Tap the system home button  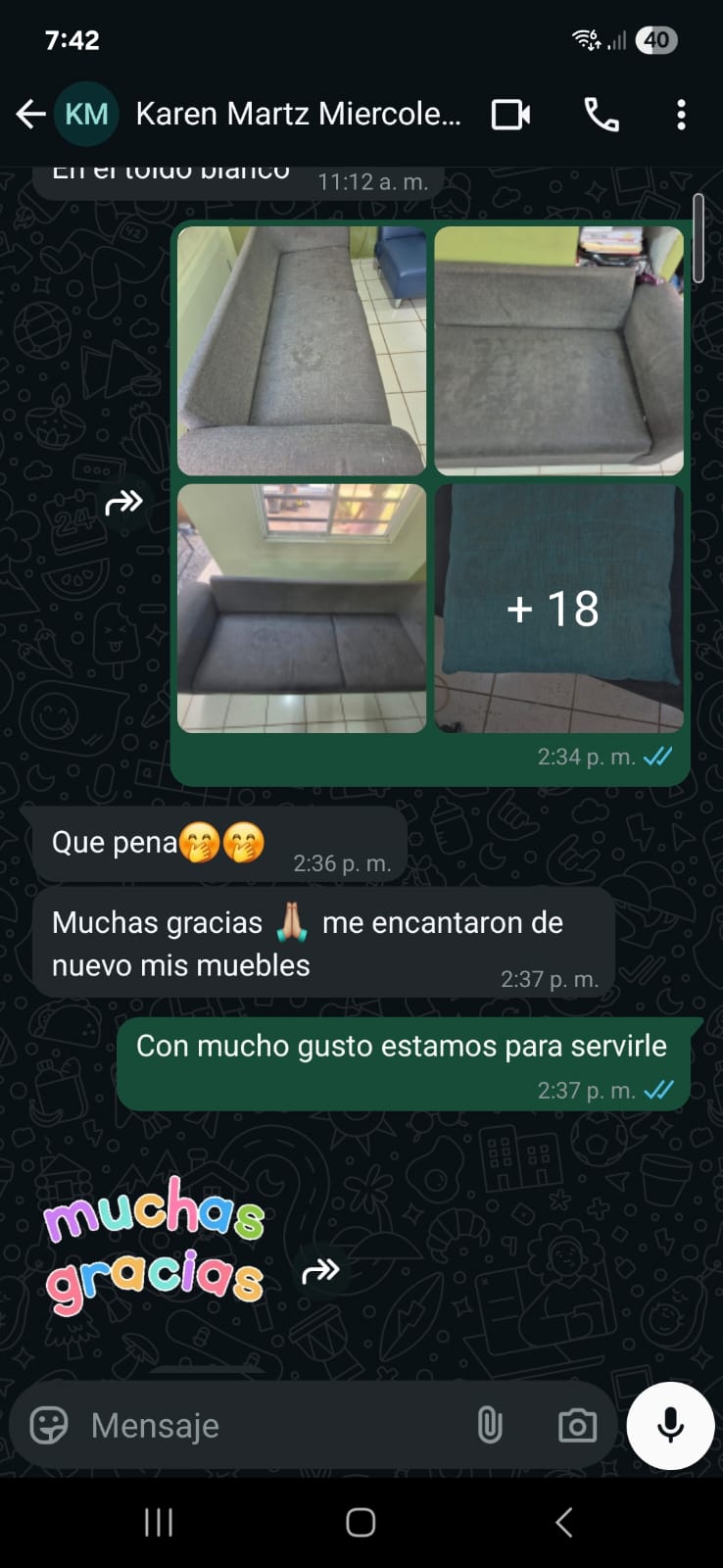coord(361,1522)
